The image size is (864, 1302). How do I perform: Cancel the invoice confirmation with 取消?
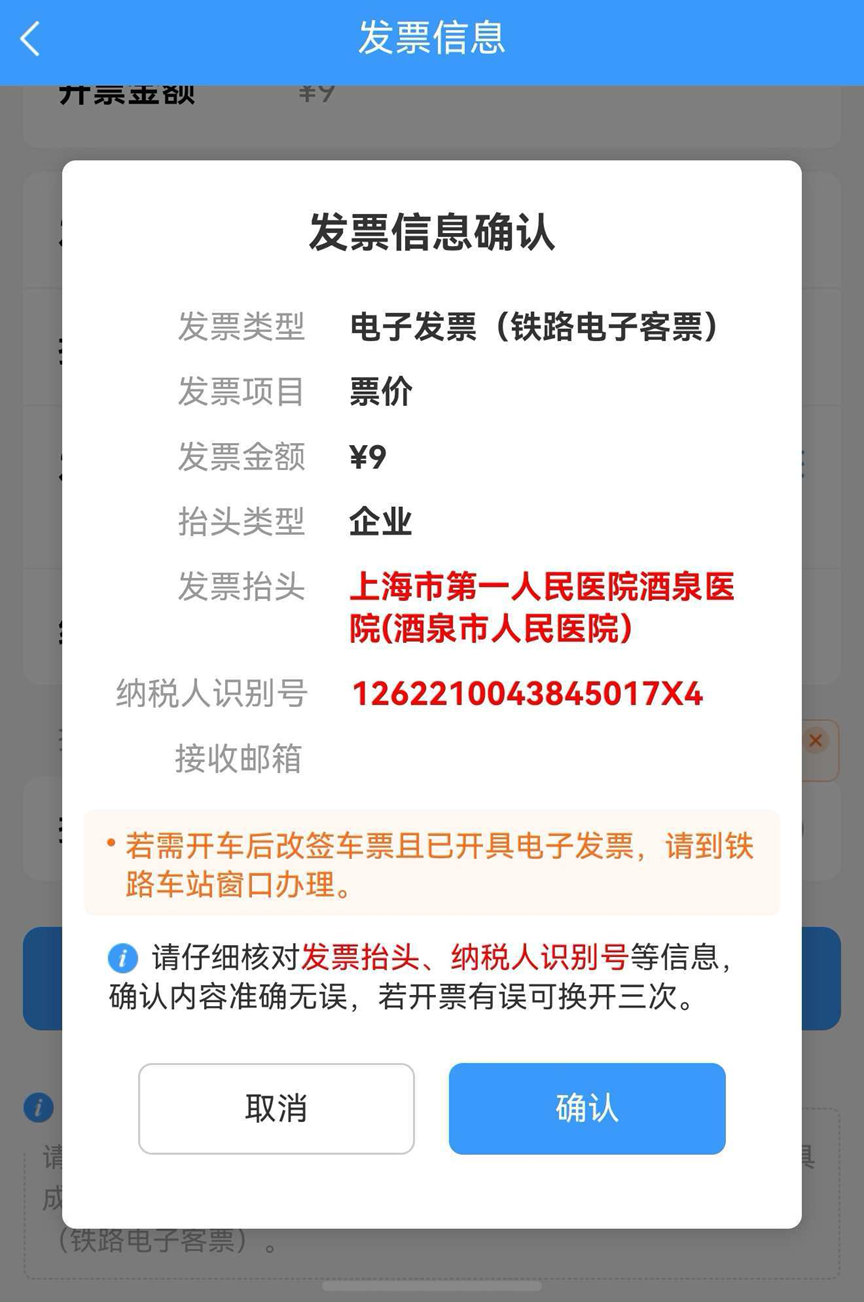tap(276, 1108)
